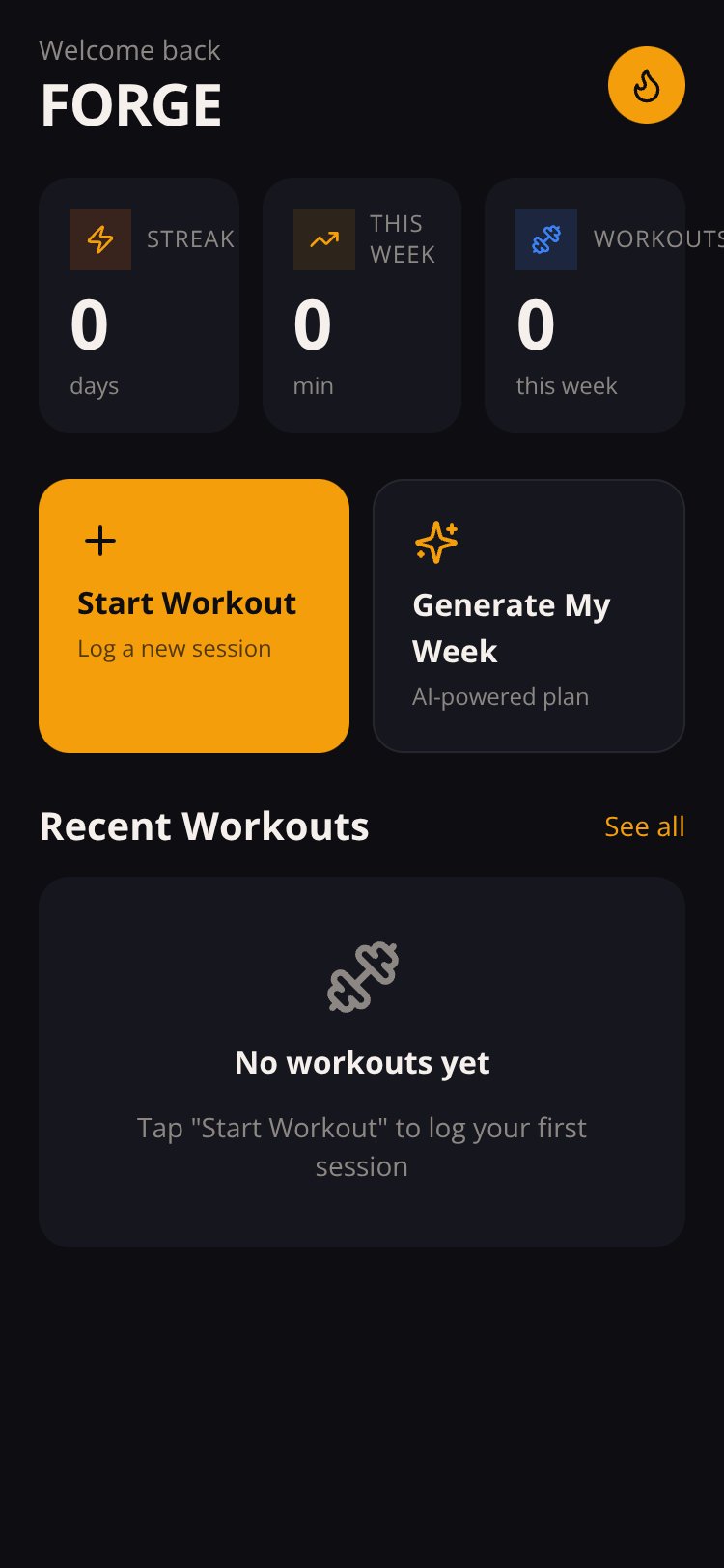Open See all recent workouts
This screenshot has height=1568, width=724.
[645, 826]
